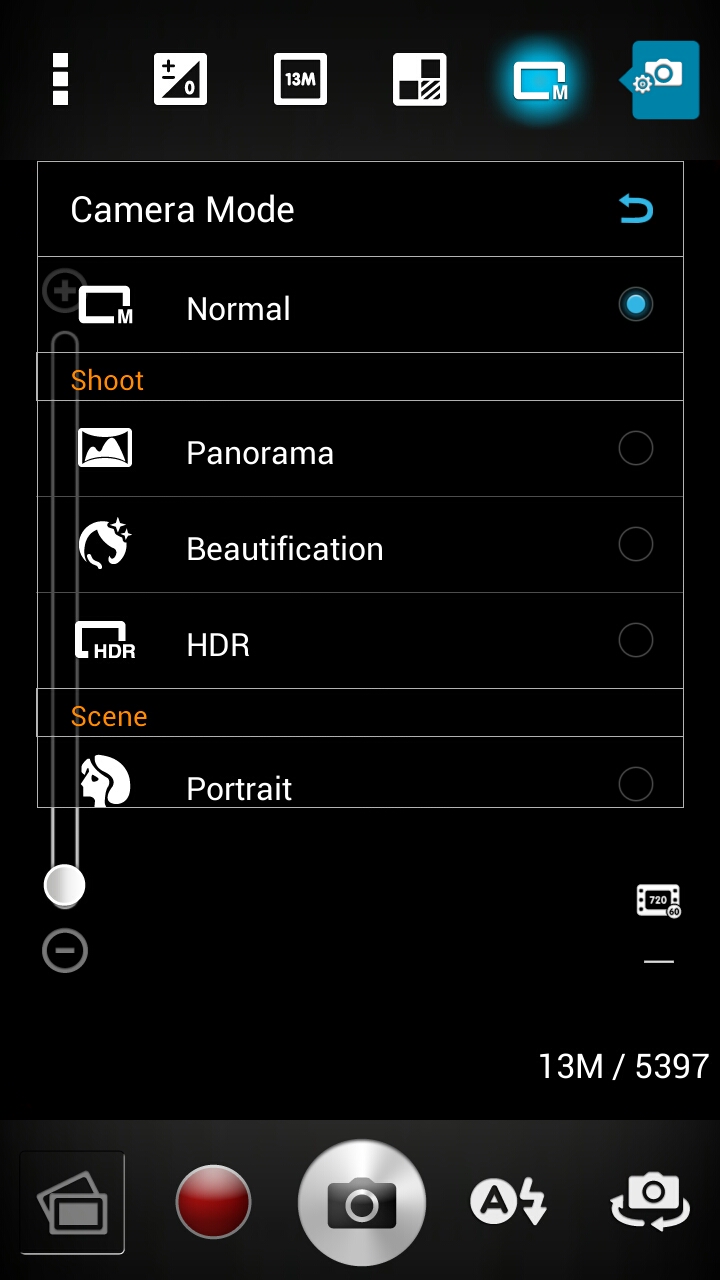720x1280 pixels.
Task: Open the 13M picture size setting
Action: (x=300, y=79)
